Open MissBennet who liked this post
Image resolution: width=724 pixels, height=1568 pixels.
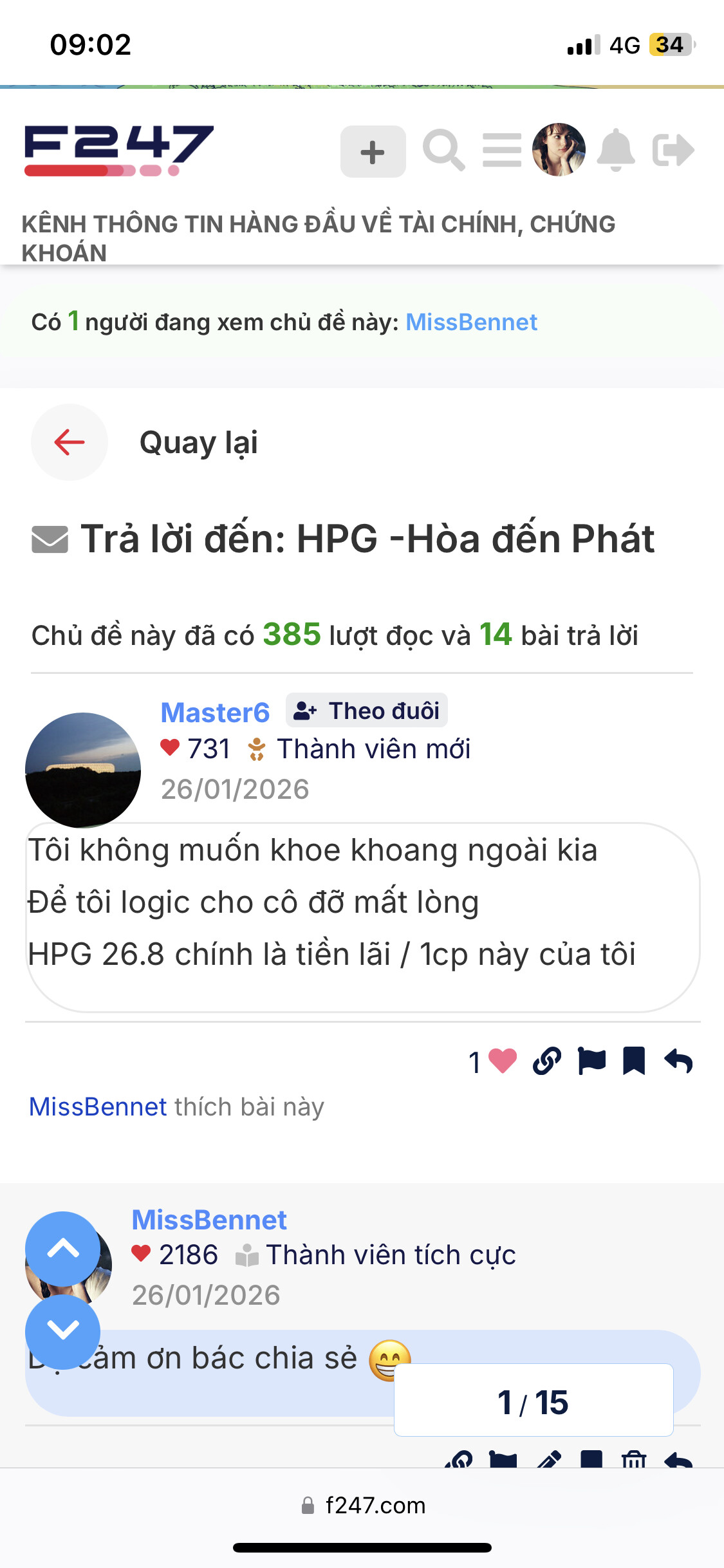click(98, 1107)
